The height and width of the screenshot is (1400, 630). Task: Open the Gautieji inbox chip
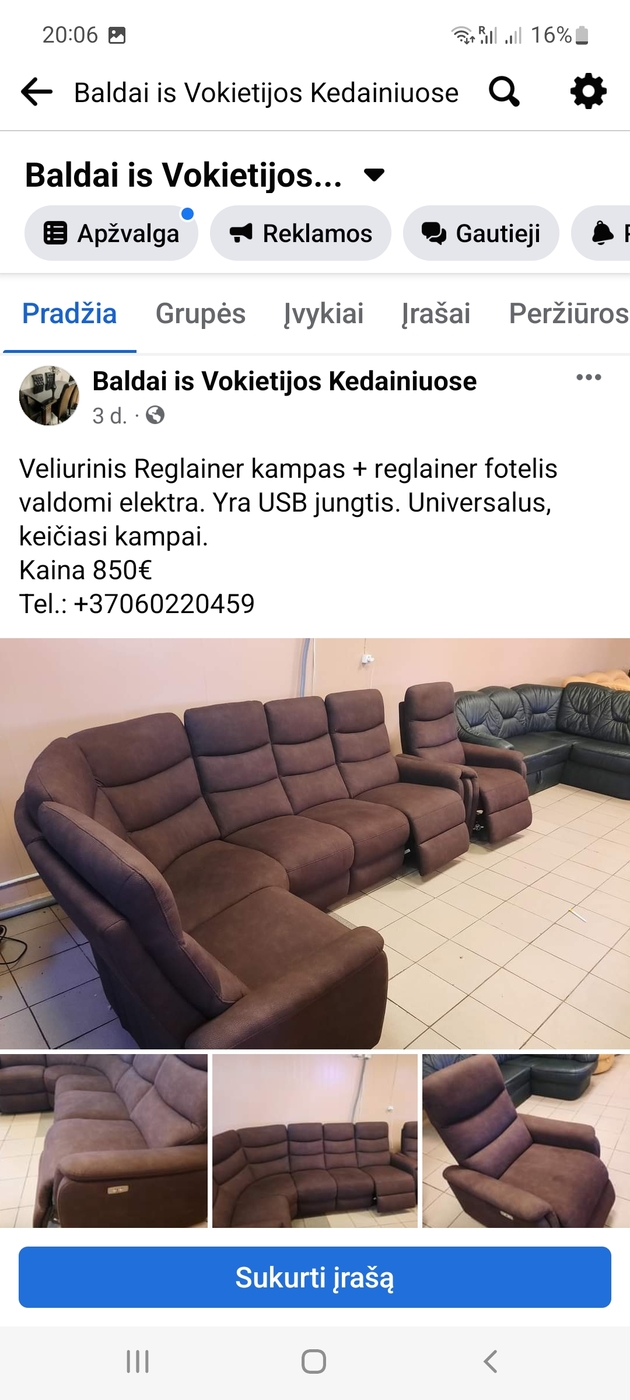click(x=481, y=234)
